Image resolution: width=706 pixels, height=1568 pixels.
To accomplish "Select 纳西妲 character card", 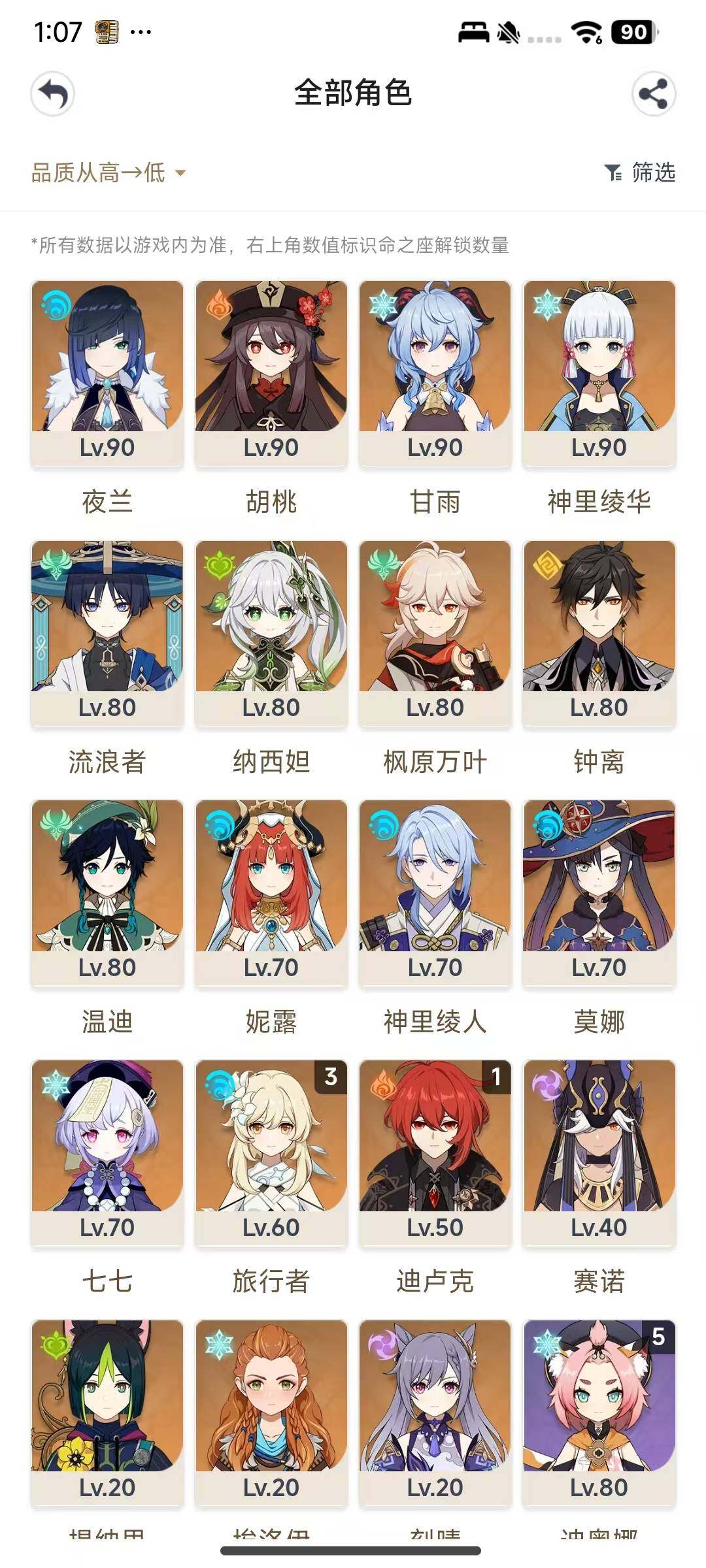I will (x=271, y=632).
